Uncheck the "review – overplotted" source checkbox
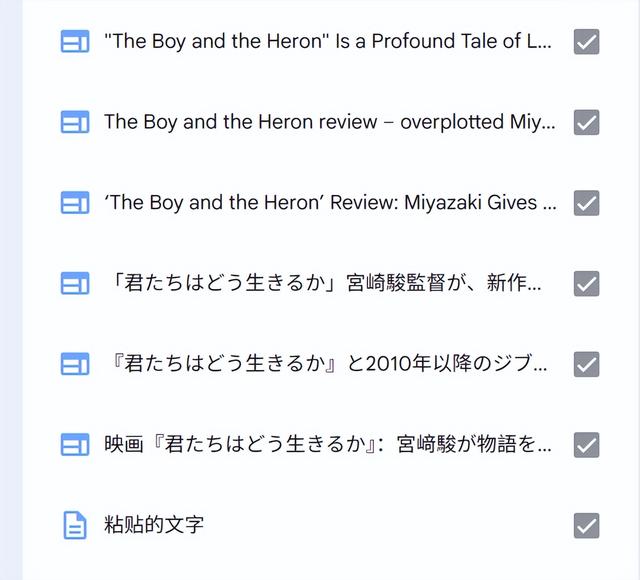640x580 pixels. coord(586,122)
